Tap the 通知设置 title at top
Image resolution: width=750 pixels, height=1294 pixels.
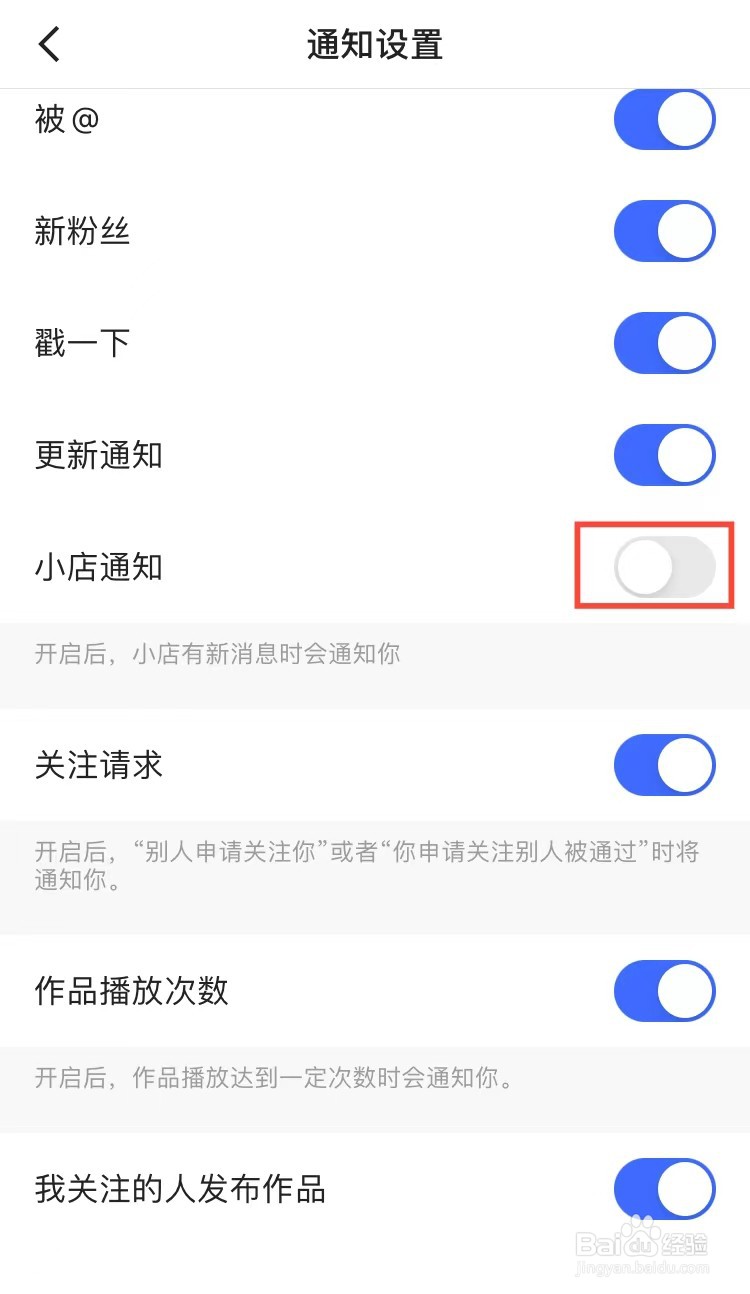pos(375,44)
